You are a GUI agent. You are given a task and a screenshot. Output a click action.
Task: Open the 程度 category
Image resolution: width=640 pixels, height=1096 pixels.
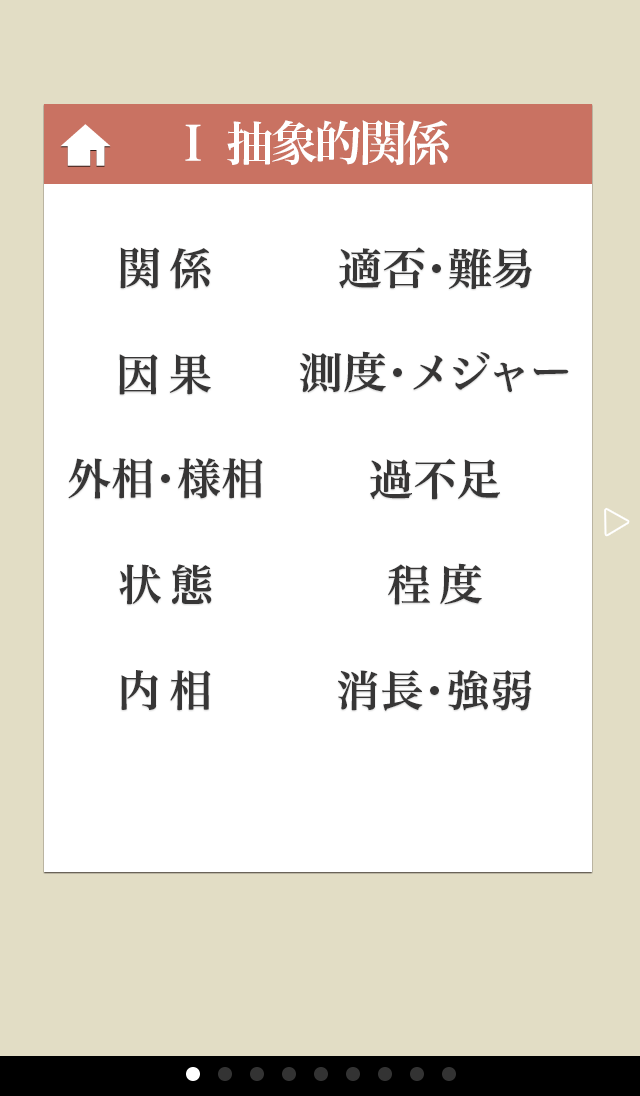click(435, 585)
